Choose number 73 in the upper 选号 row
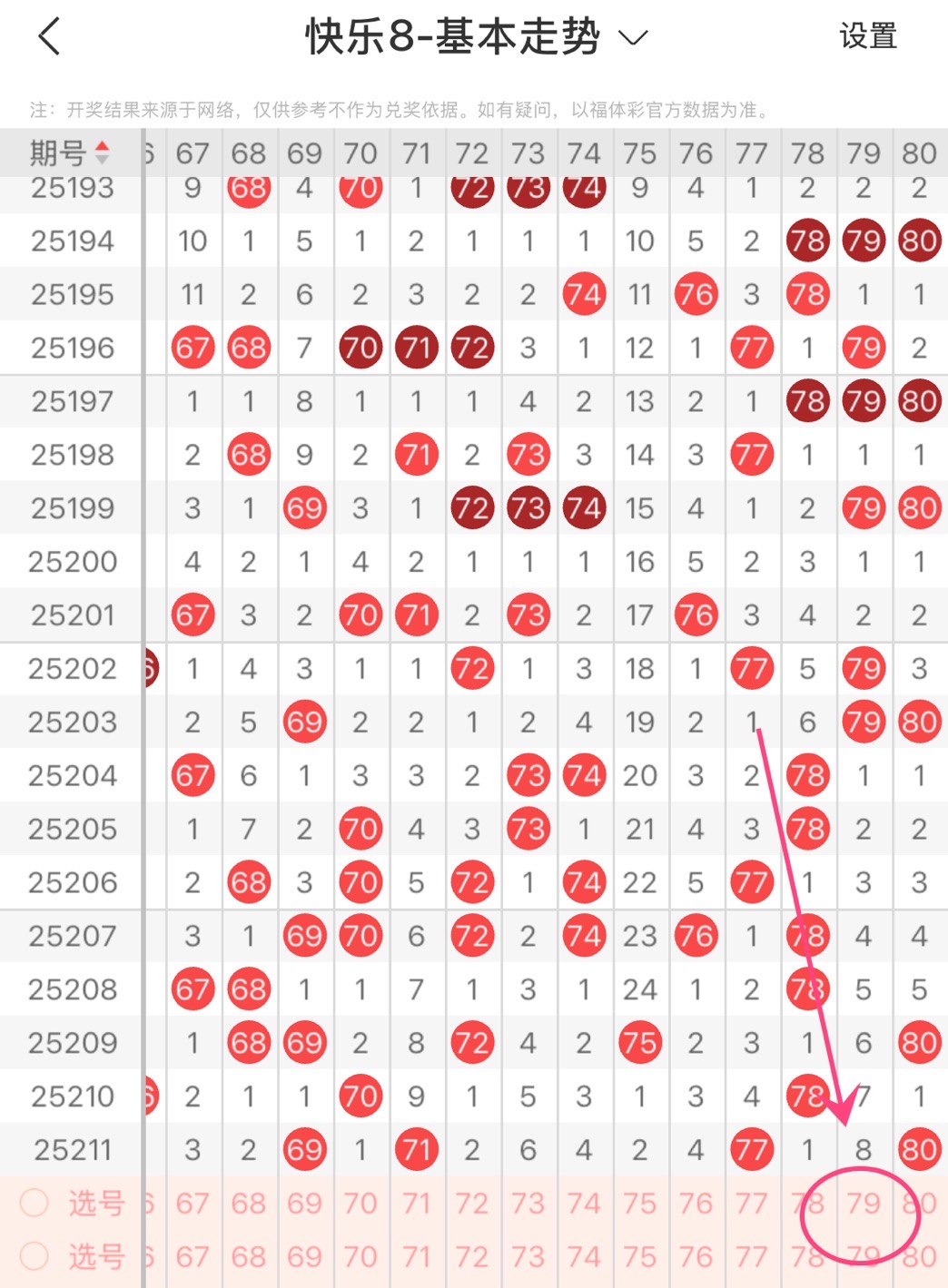The height and width of the screenshot is (1288, 948). coord(528,1203)
